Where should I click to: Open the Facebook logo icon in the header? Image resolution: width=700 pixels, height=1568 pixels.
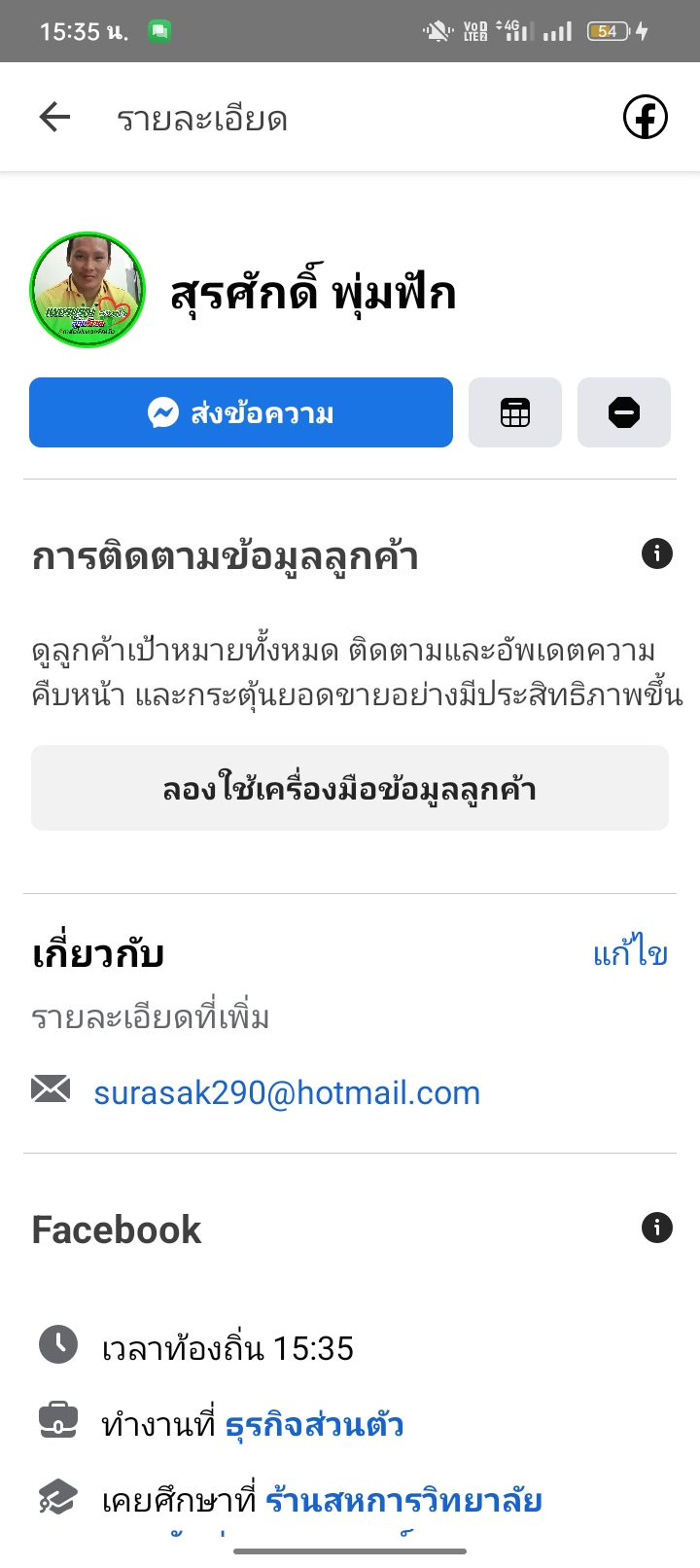pyautogui.click(x=646, y=118)
